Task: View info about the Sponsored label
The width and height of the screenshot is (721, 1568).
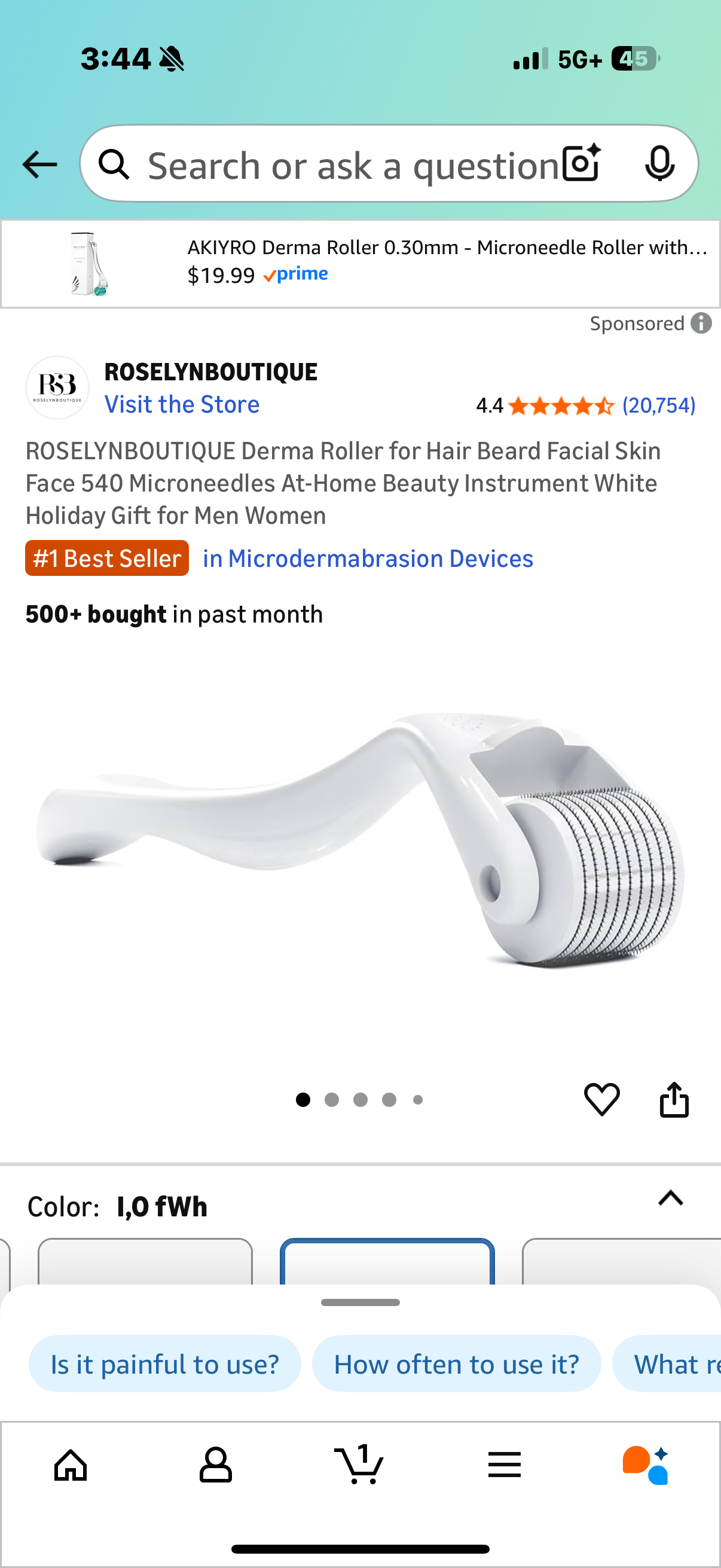Action: click(x=701, y=323)
